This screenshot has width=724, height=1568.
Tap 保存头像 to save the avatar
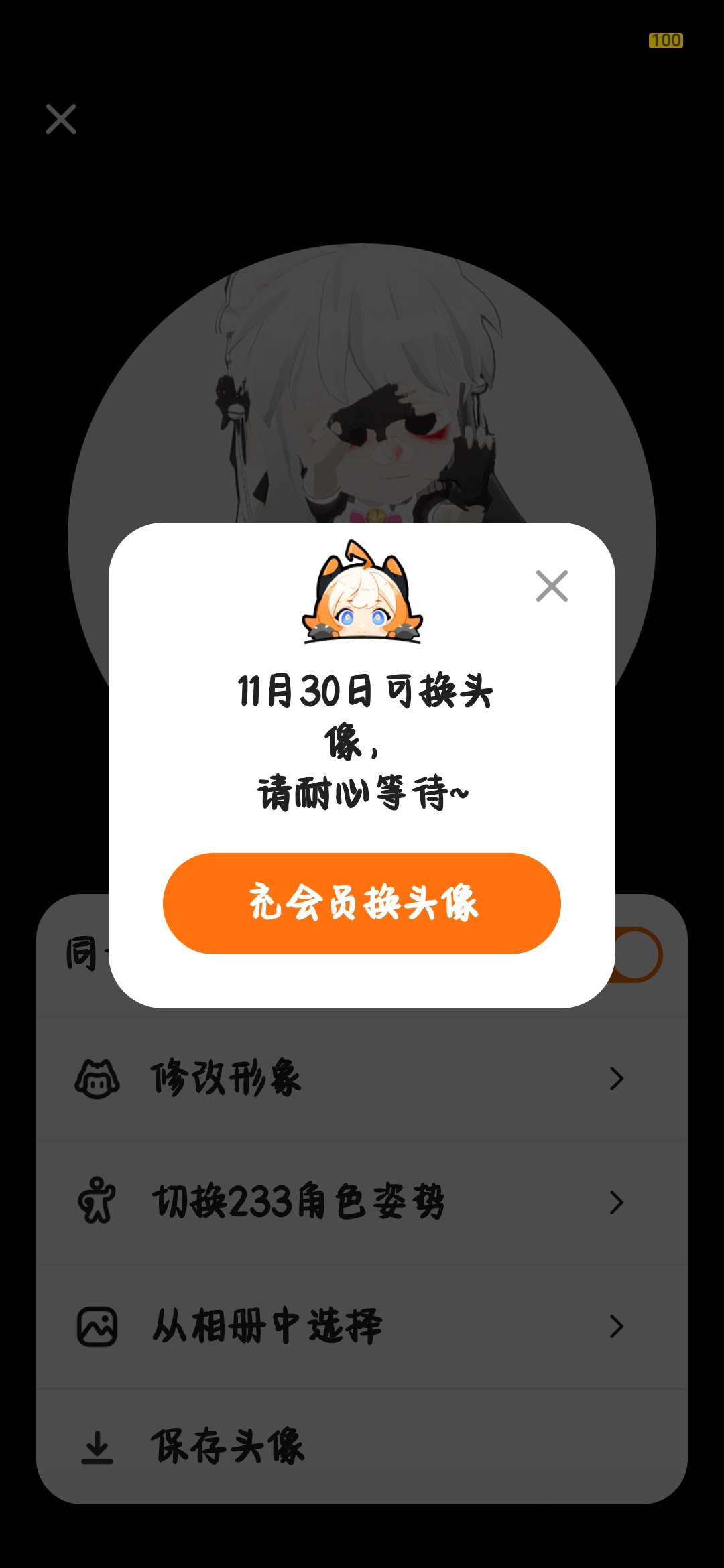(x=362, y=1447)
